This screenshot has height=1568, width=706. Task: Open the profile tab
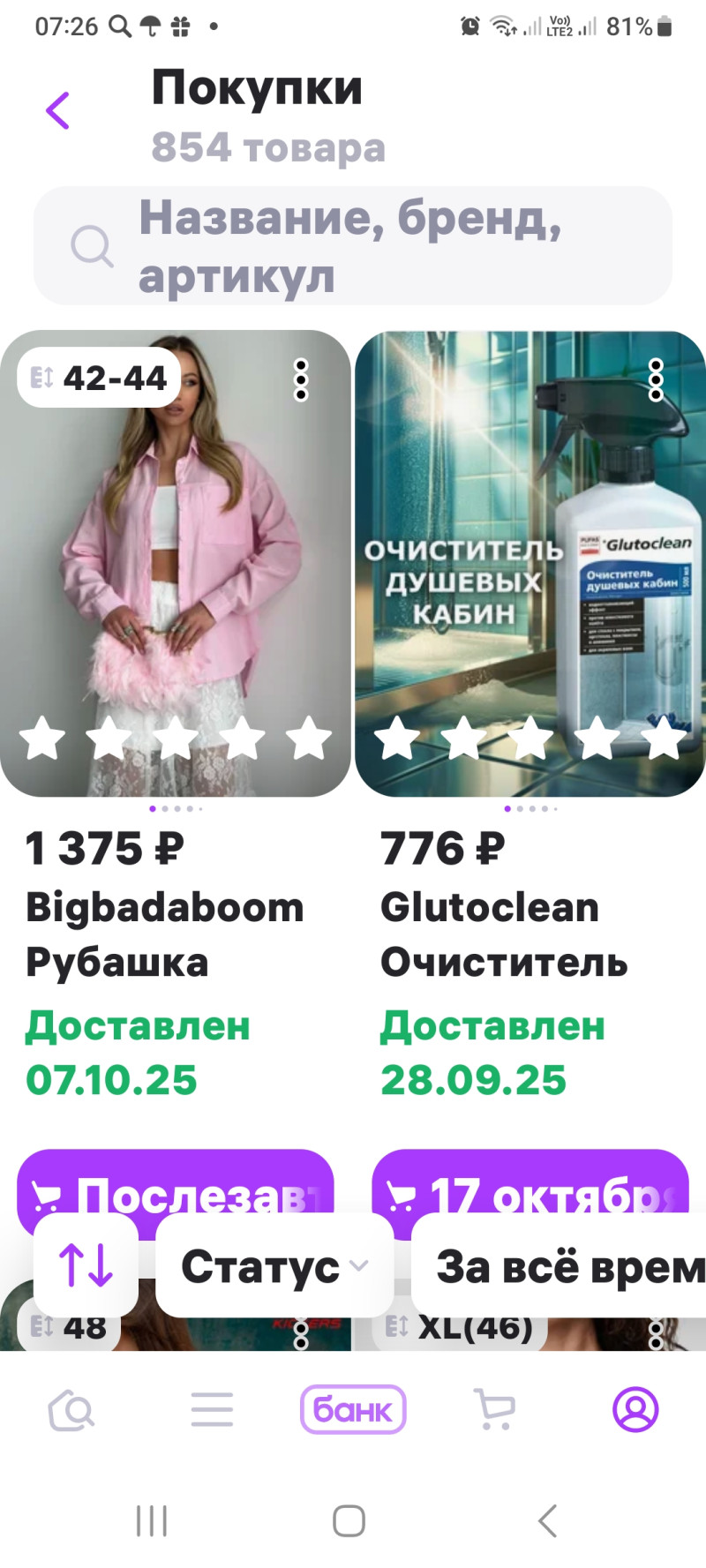point(635,1410)
